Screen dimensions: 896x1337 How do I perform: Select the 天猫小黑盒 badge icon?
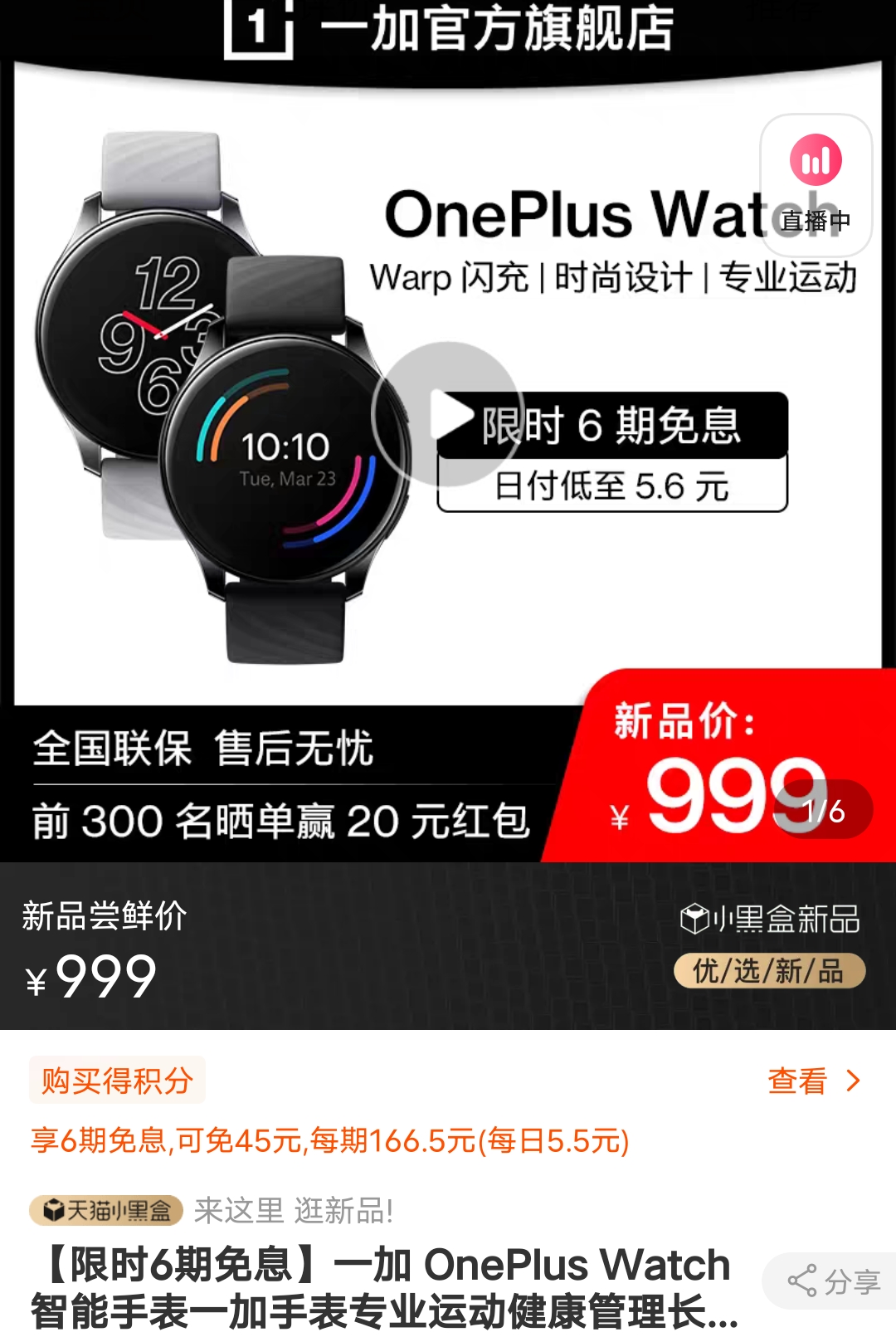(x=108, y=1212)
